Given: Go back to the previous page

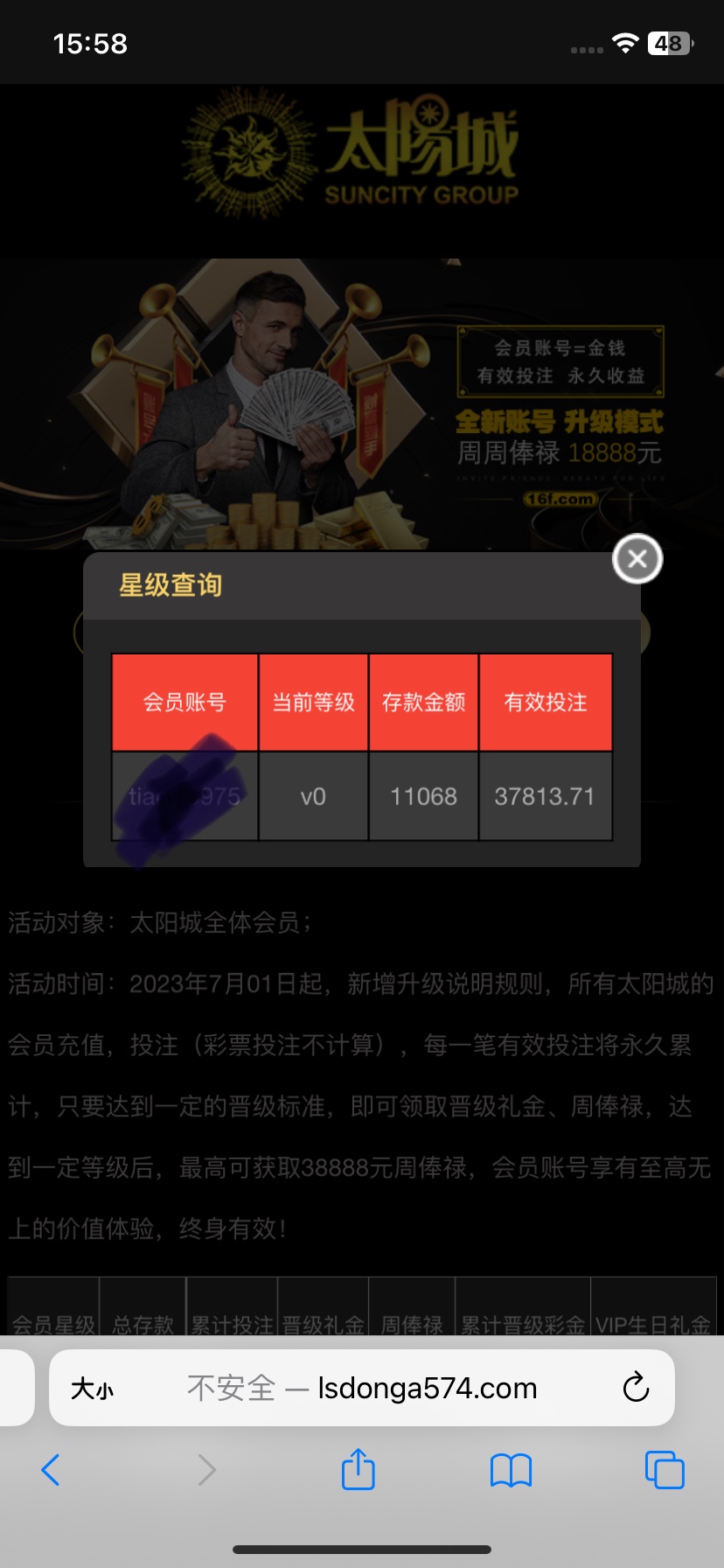Looking at the screenshot, I should (51, 1470).
